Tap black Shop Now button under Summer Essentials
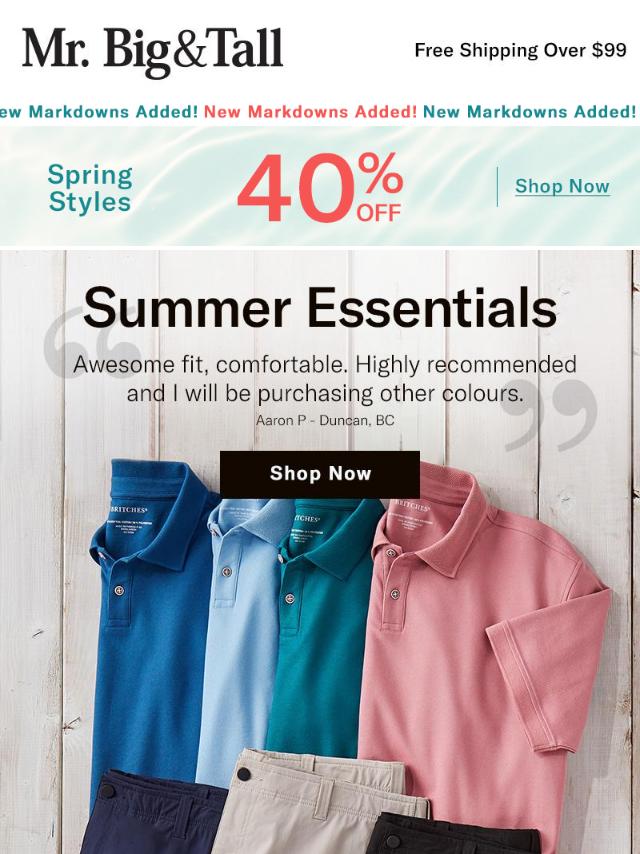Image resolution: width=640 pixels, height=854 pixels. pos(320,474)
